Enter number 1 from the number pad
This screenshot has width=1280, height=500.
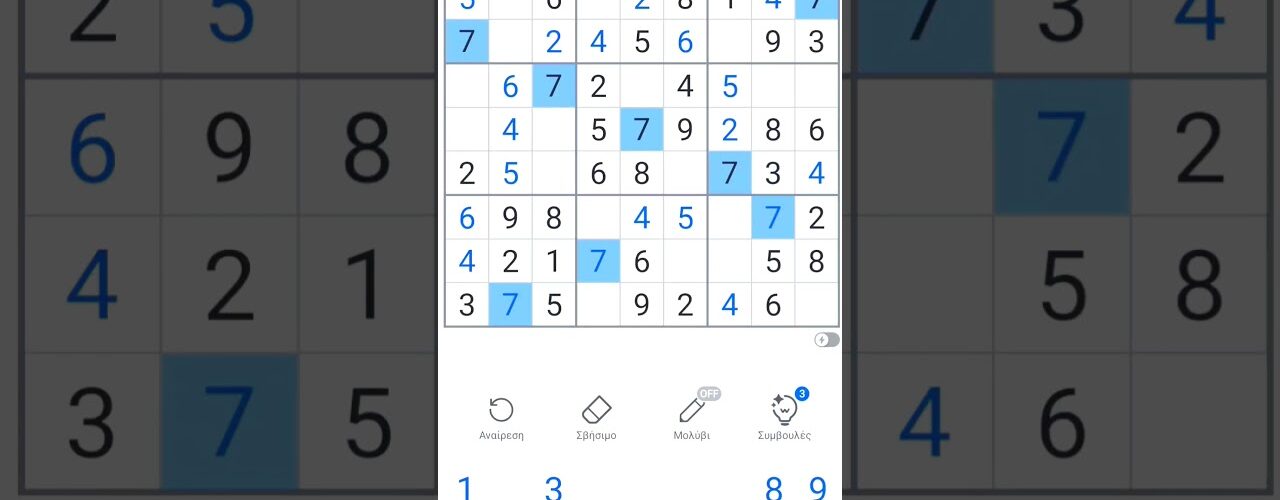(x=465, y=488)
